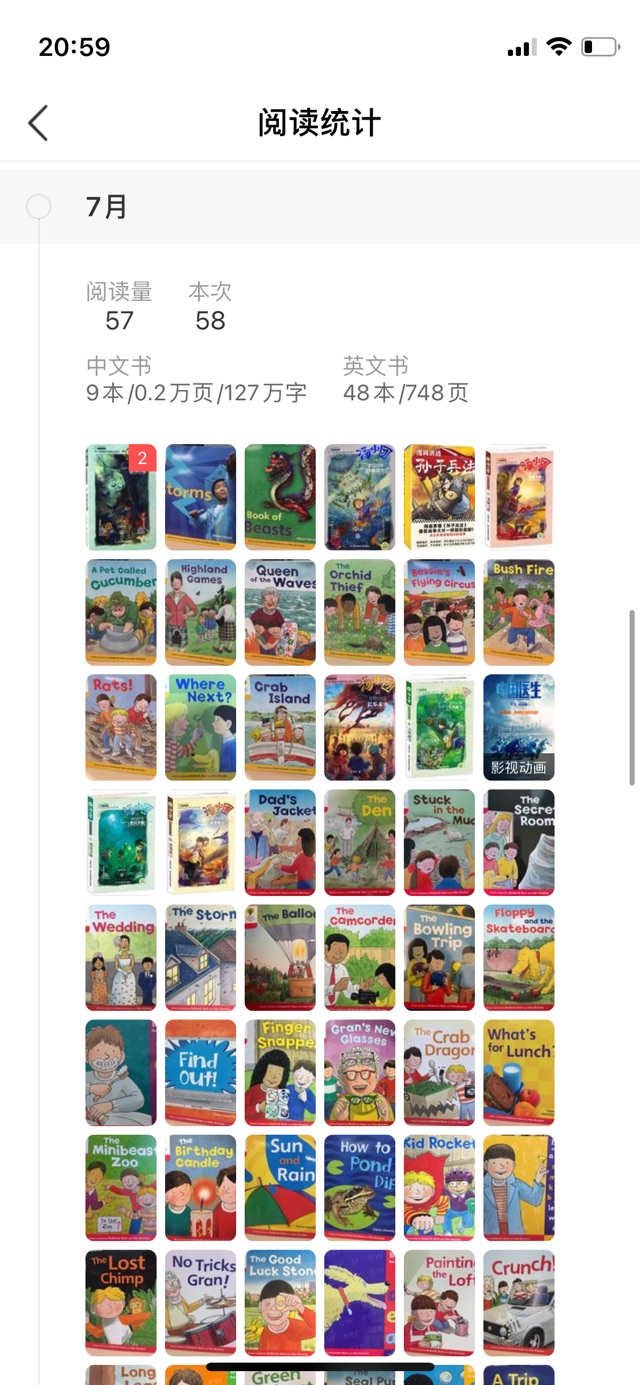Open the item labeled 影视动画
640x1385 pixels.
point(518,727)
